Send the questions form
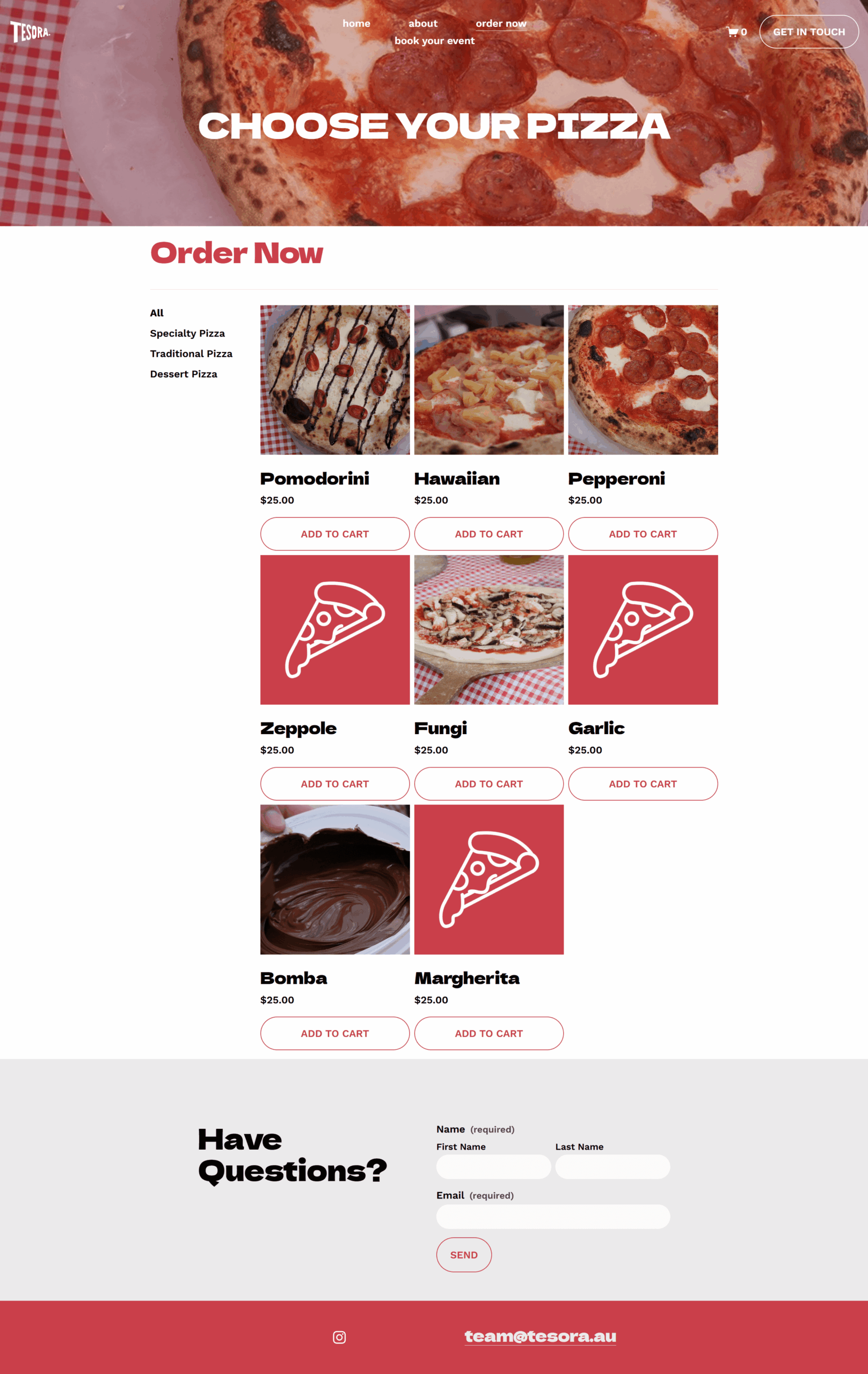The image size is (868, 1374). click(463, 1255)
